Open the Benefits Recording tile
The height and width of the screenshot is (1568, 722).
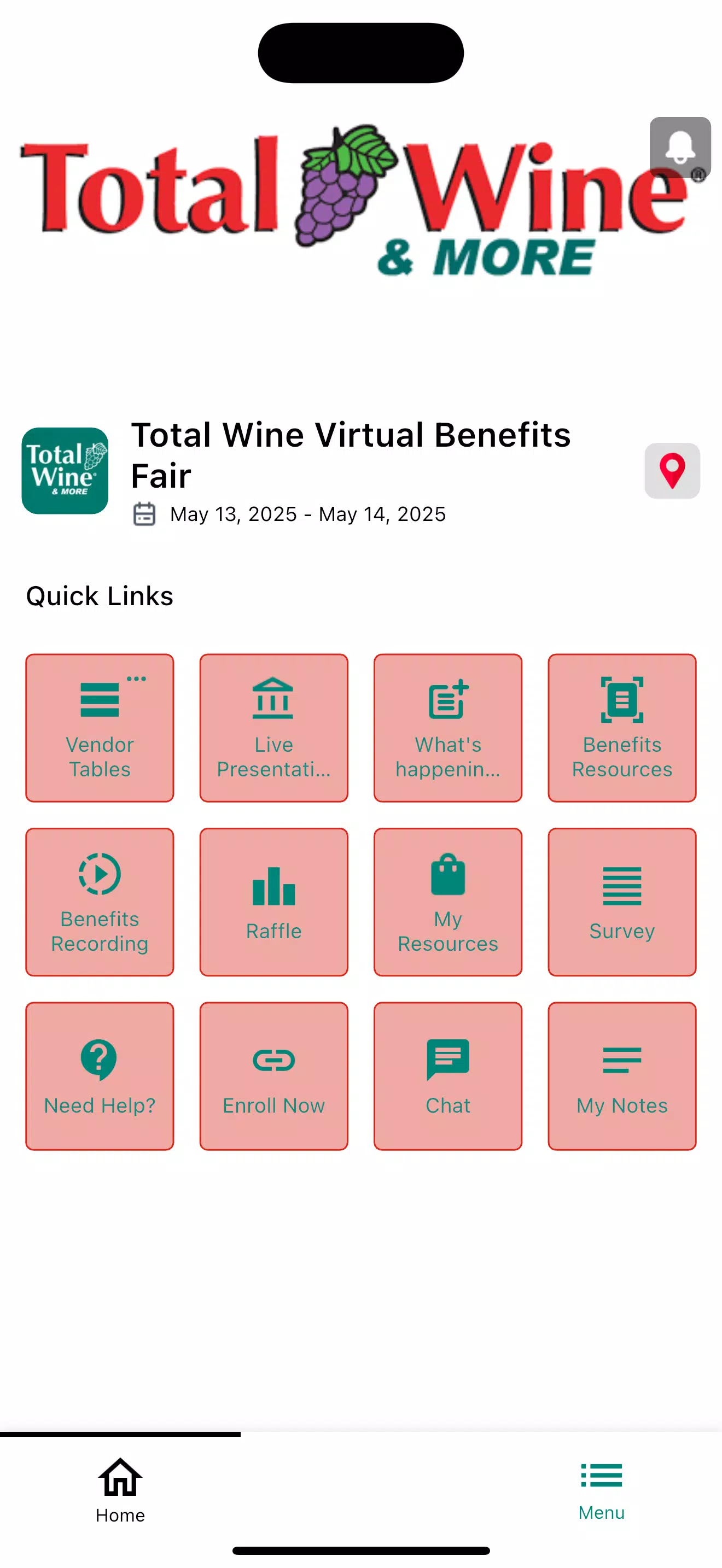point(100,902)
